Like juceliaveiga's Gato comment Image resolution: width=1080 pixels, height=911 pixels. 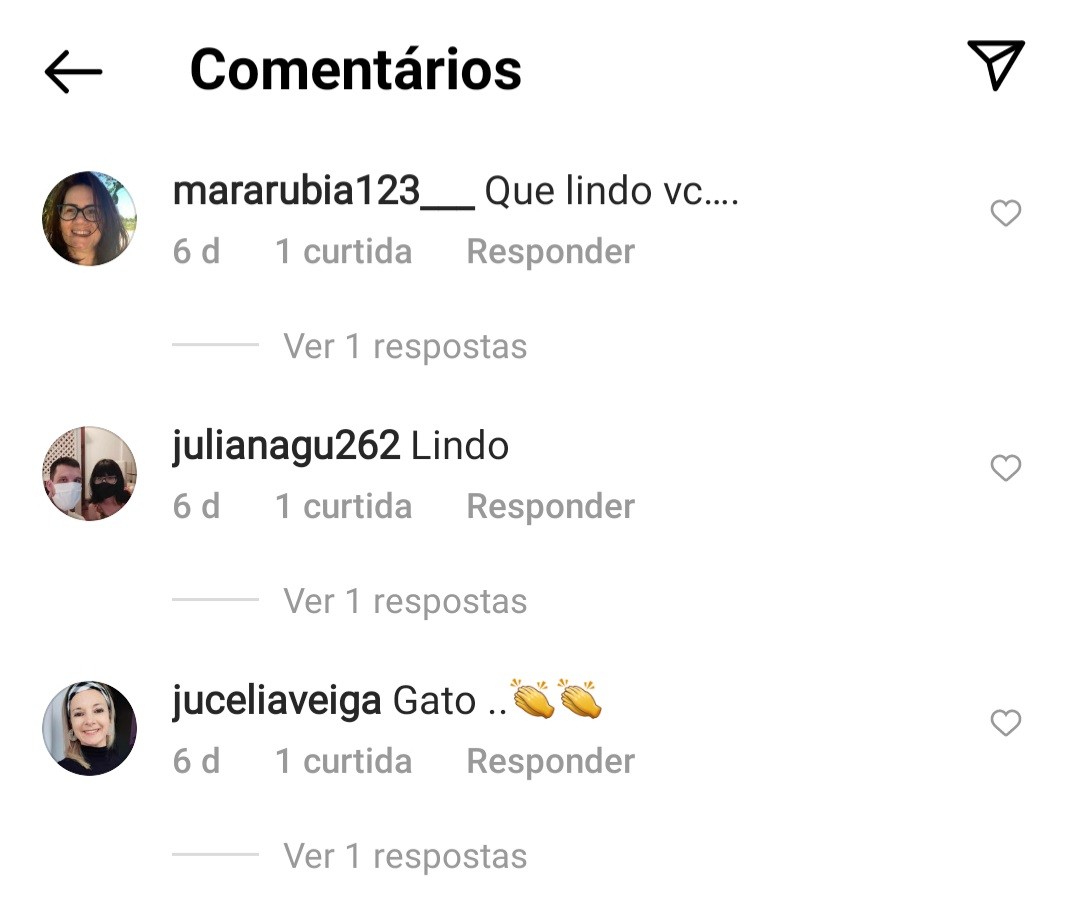(x=1005, y=723)
